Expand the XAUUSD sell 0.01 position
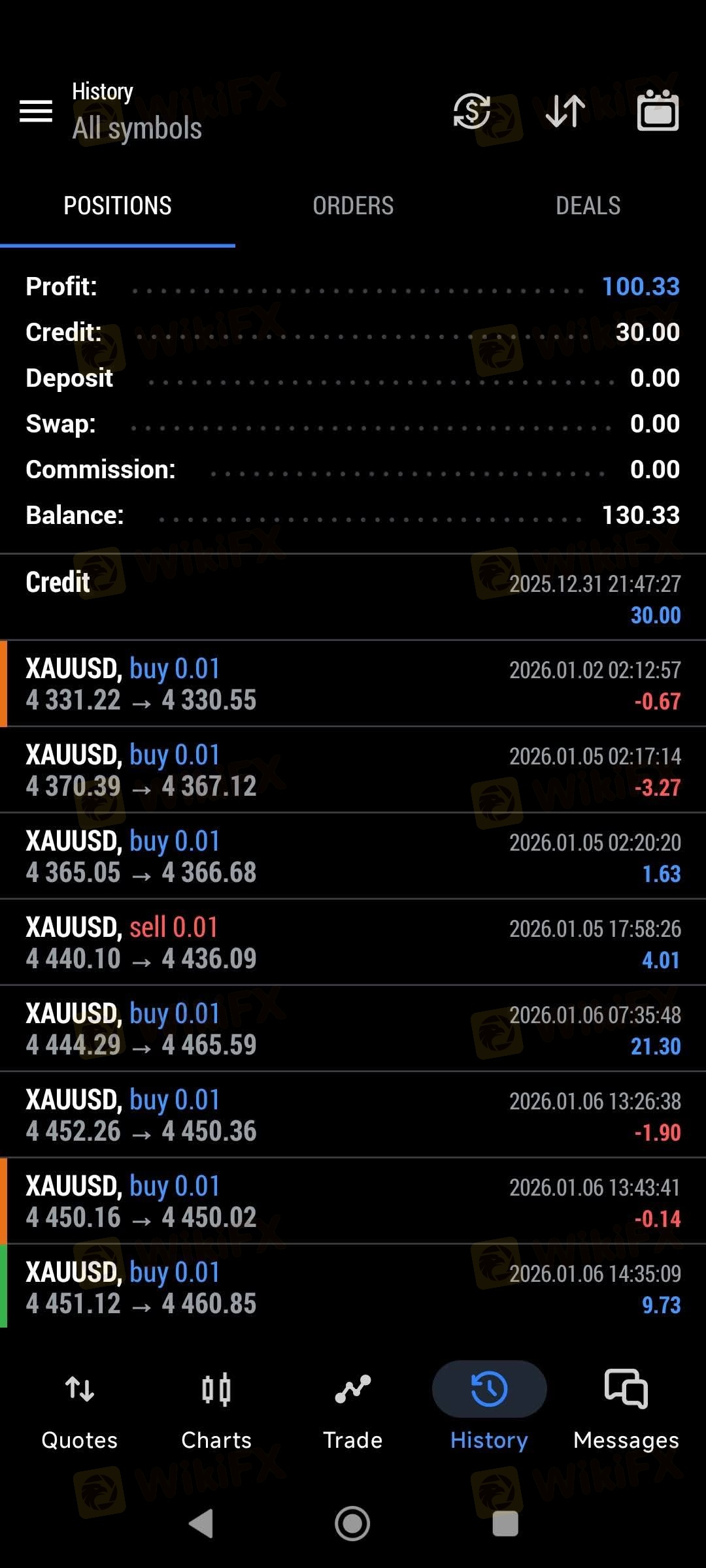 point(353,943)
